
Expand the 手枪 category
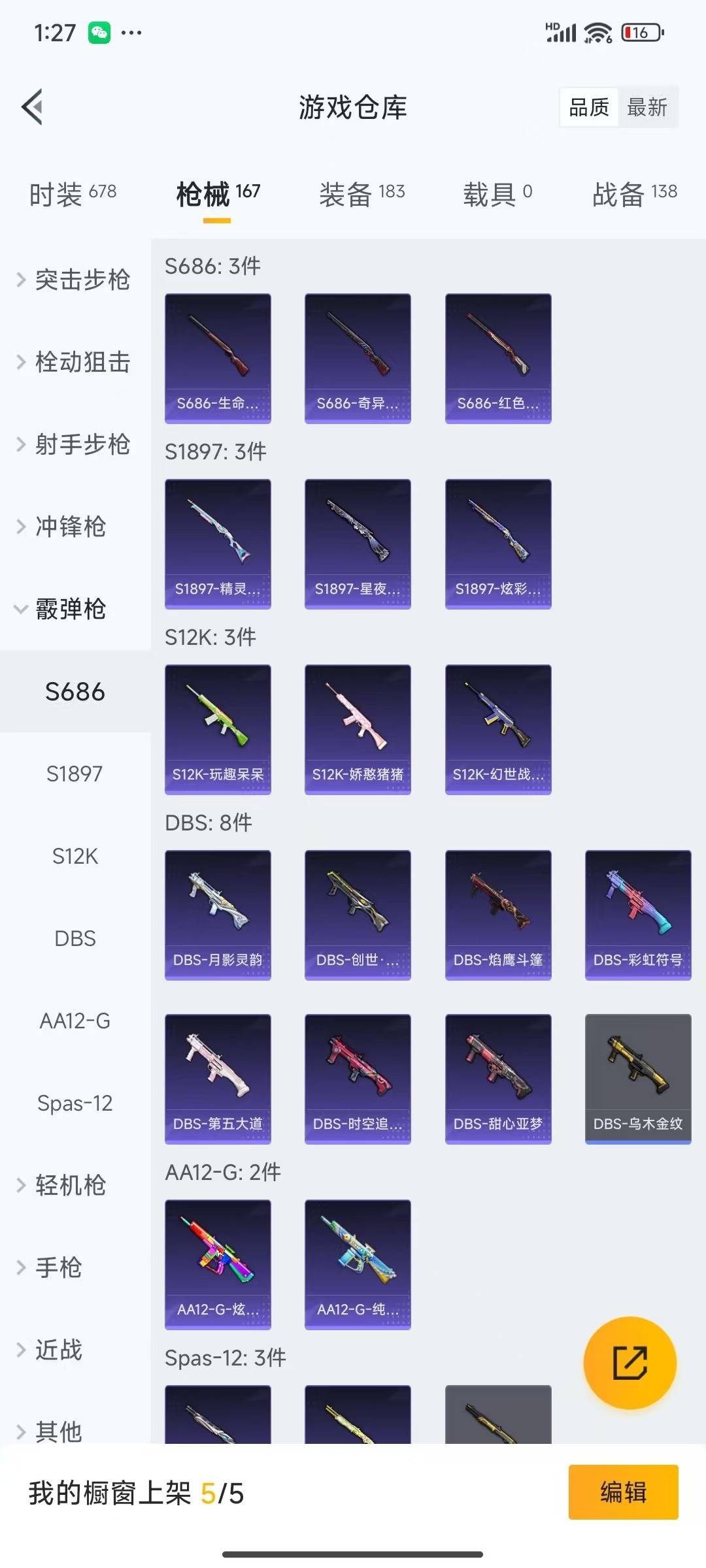click(x=59, y=1267)
